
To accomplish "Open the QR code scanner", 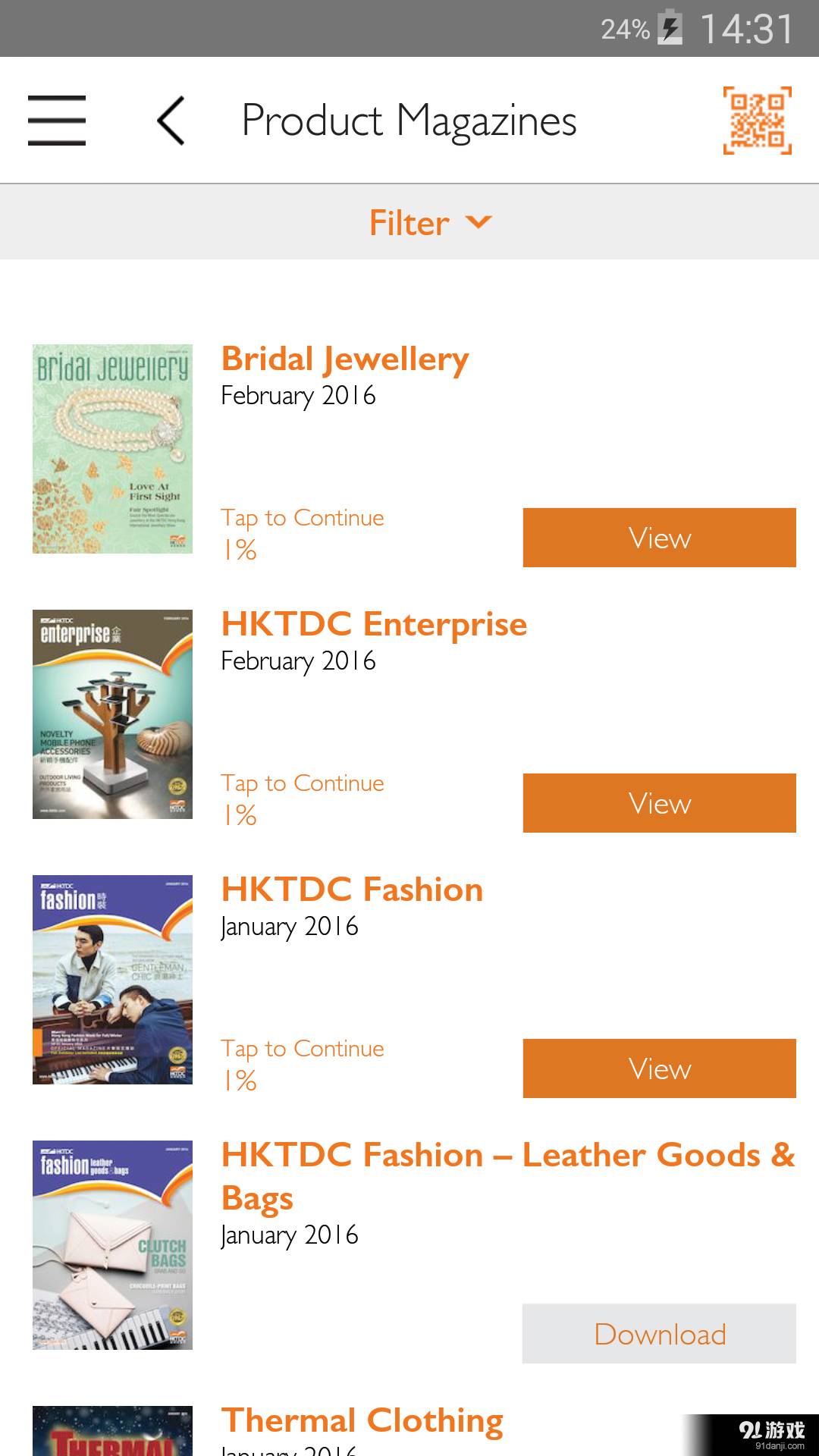I will click(x=757, y=121).
